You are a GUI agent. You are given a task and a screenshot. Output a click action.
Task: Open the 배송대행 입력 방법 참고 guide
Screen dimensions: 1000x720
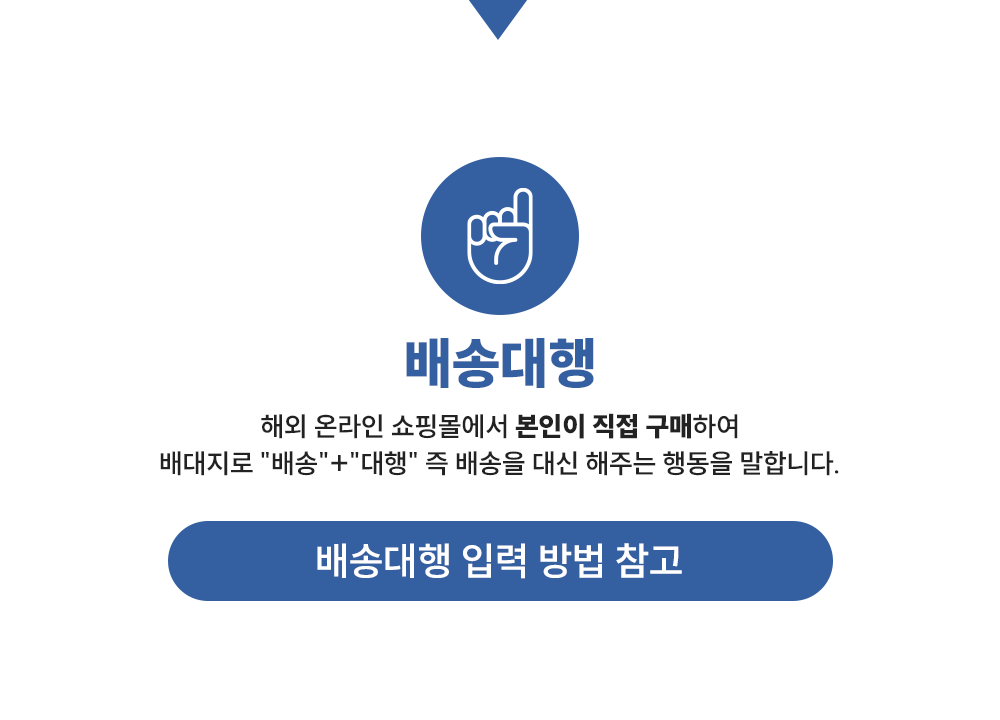point(500,561)
